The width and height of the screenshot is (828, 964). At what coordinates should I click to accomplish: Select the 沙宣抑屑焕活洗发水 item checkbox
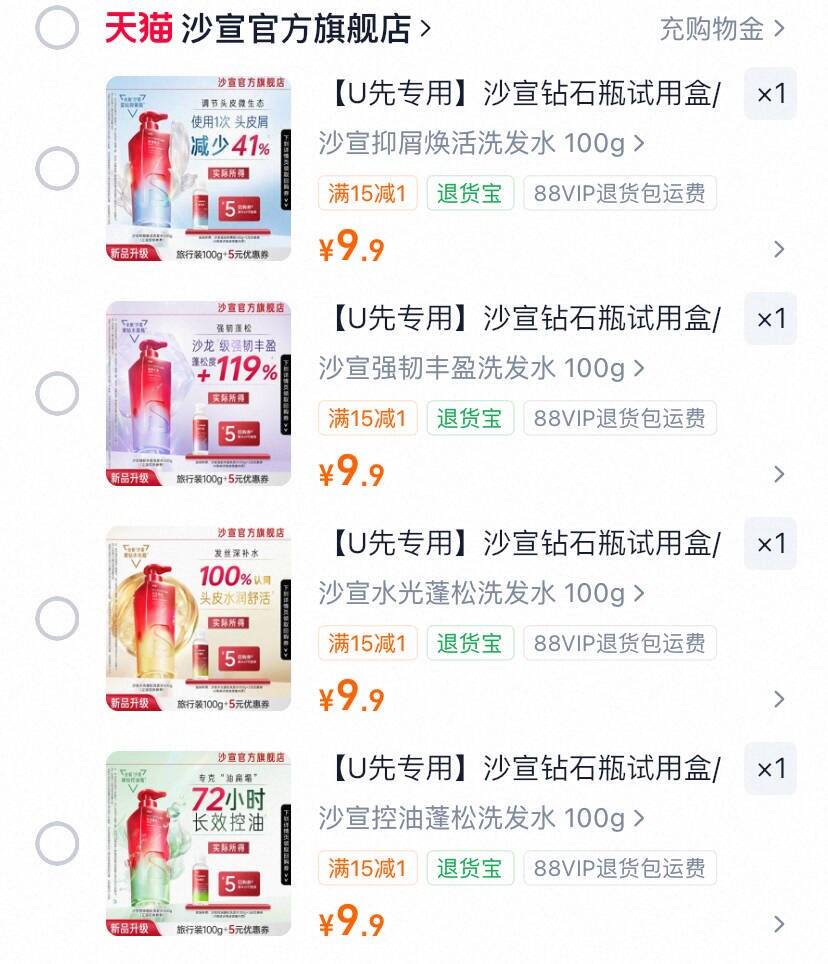click(x=57, y=169)
